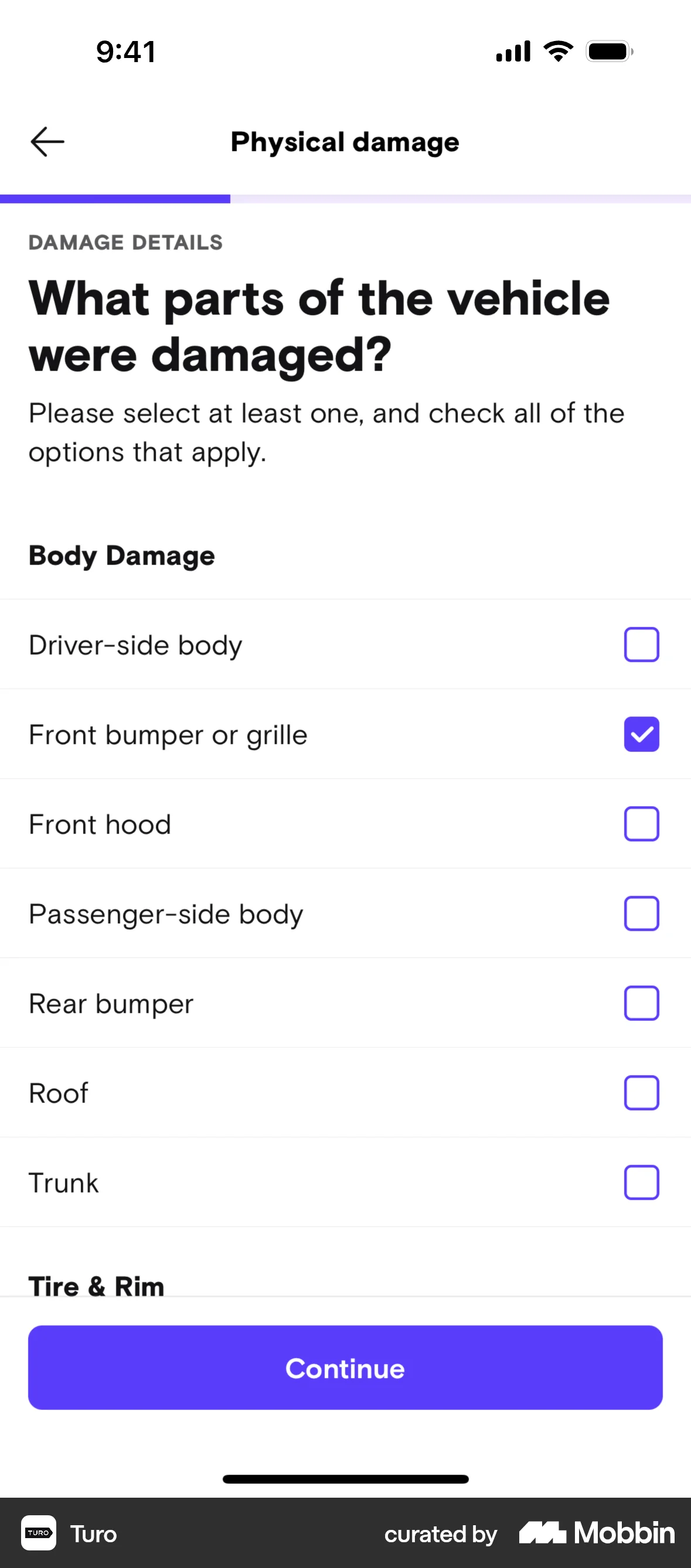Tap the Turo app logo
Screen dimensions: 691x1568
[x=38, y=1534]
